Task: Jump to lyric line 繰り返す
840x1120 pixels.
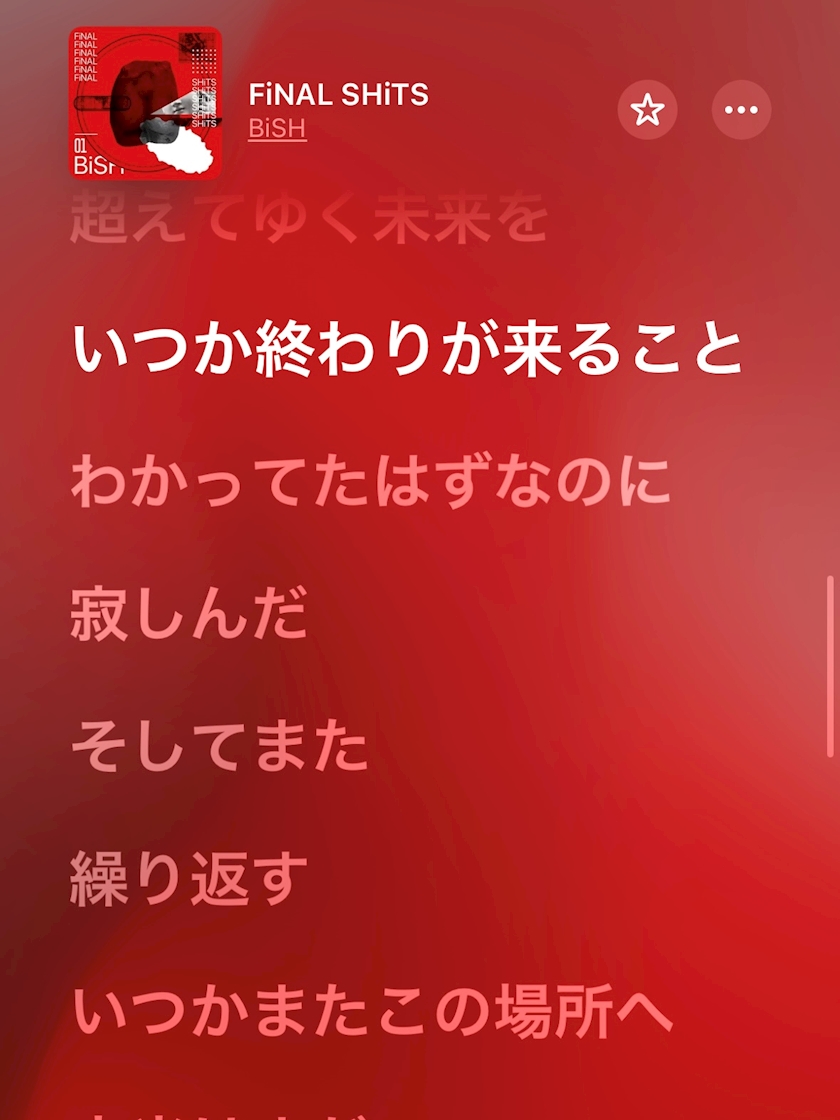Action: (189, 880)
